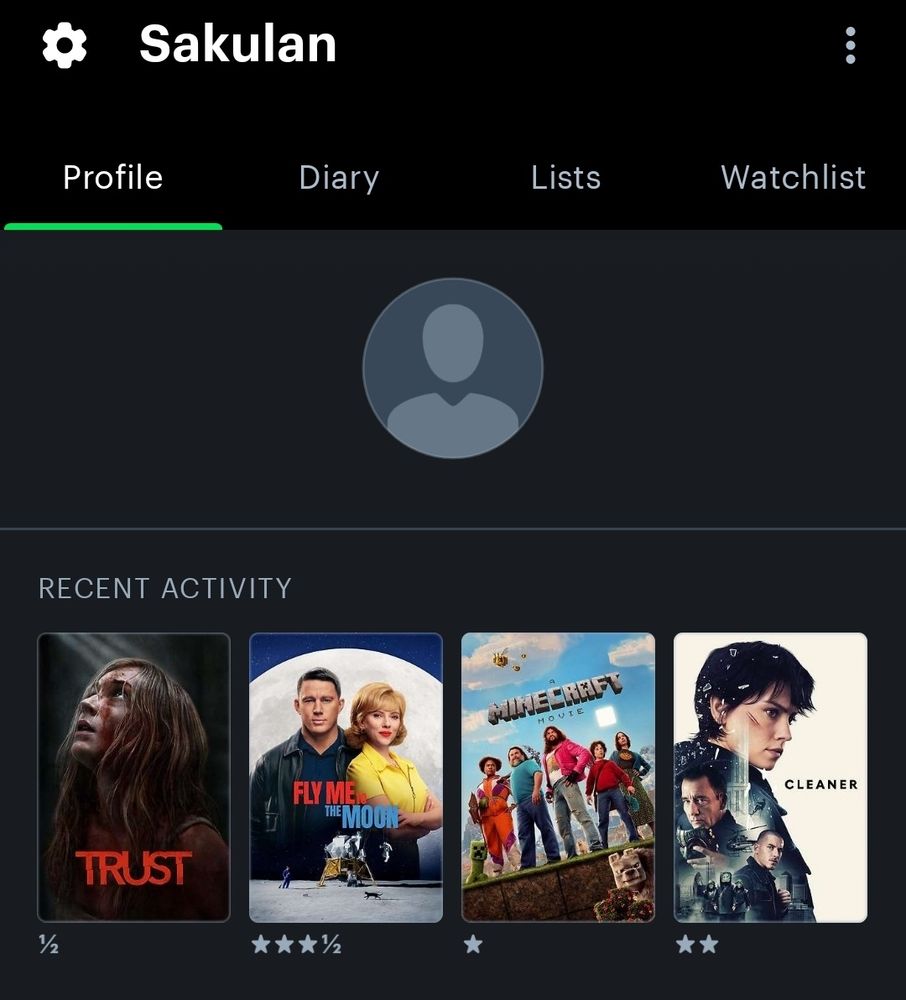Open the Lists tab
Screen dimensions: 906x1000
[x=566, y=177]
